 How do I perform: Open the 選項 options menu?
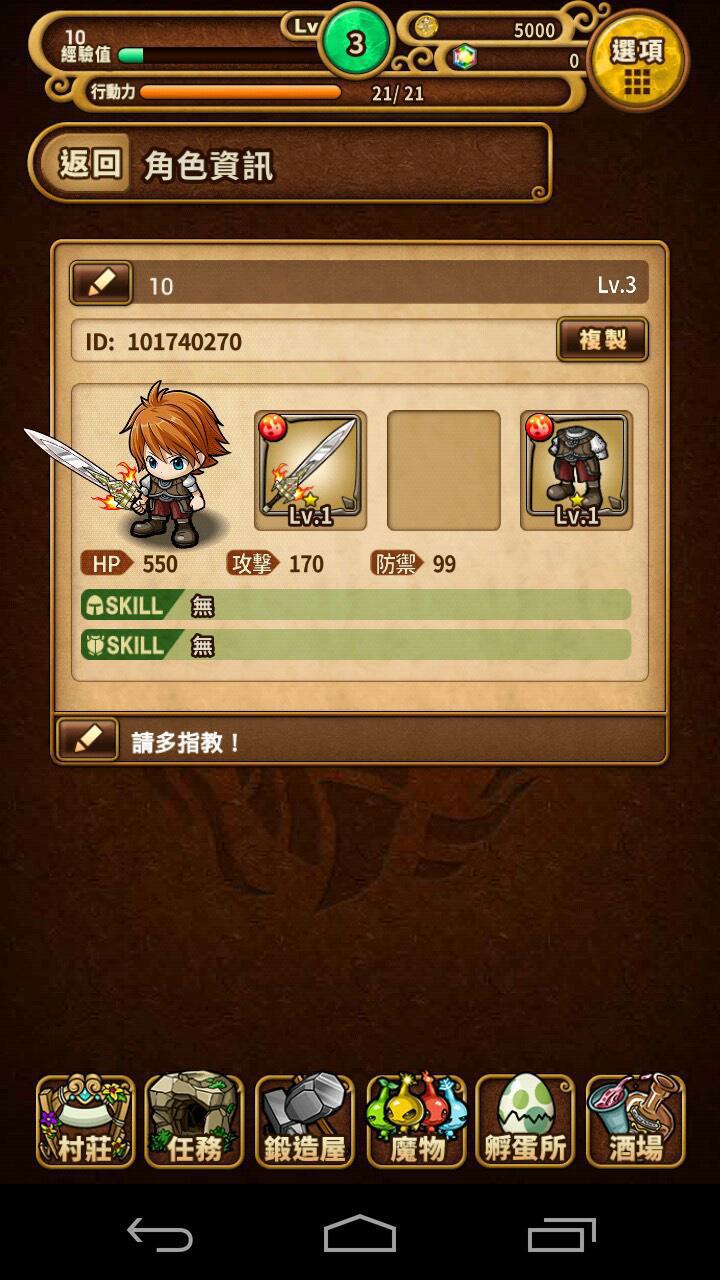pos(637,62)
